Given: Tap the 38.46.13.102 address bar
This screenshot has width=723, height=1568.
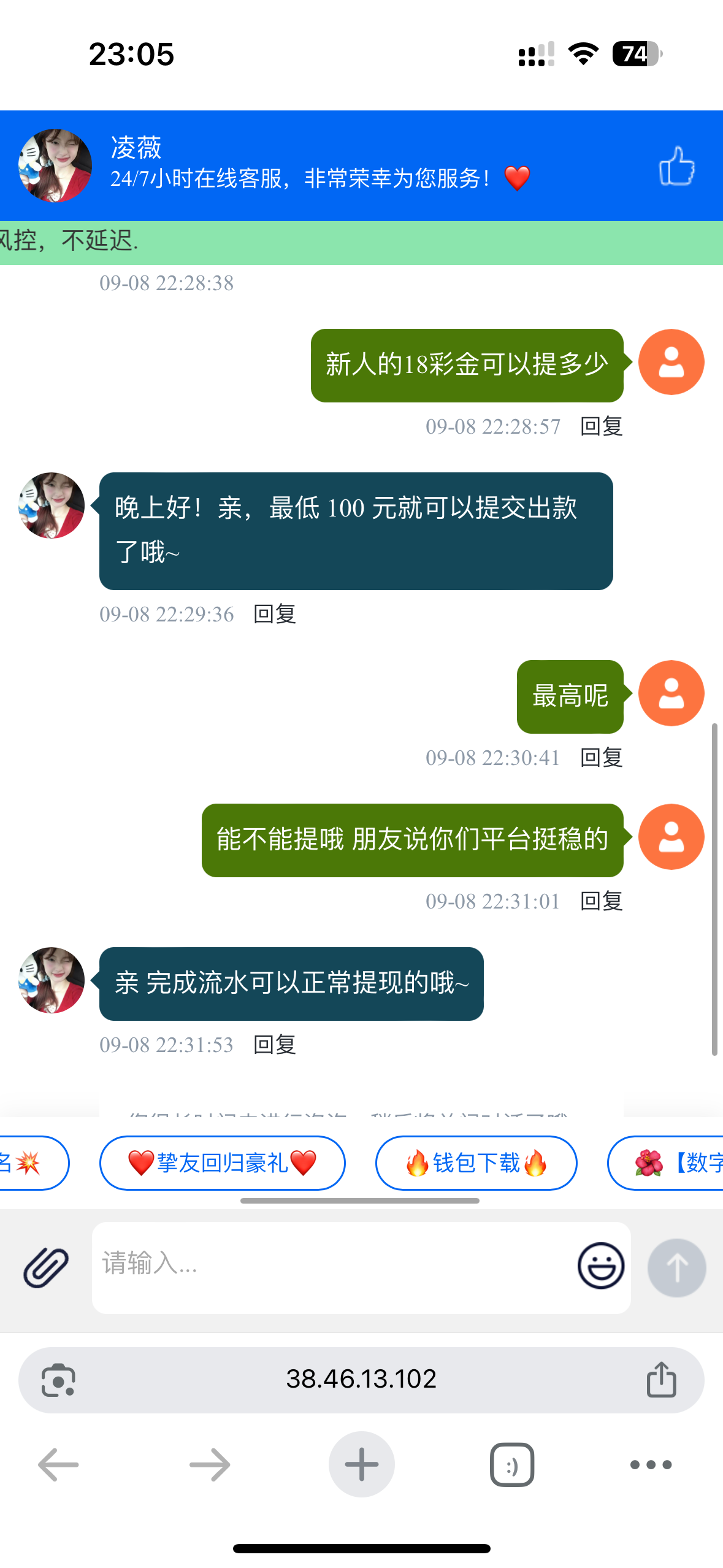Looking at the screenshot, I should point(361,1379).
